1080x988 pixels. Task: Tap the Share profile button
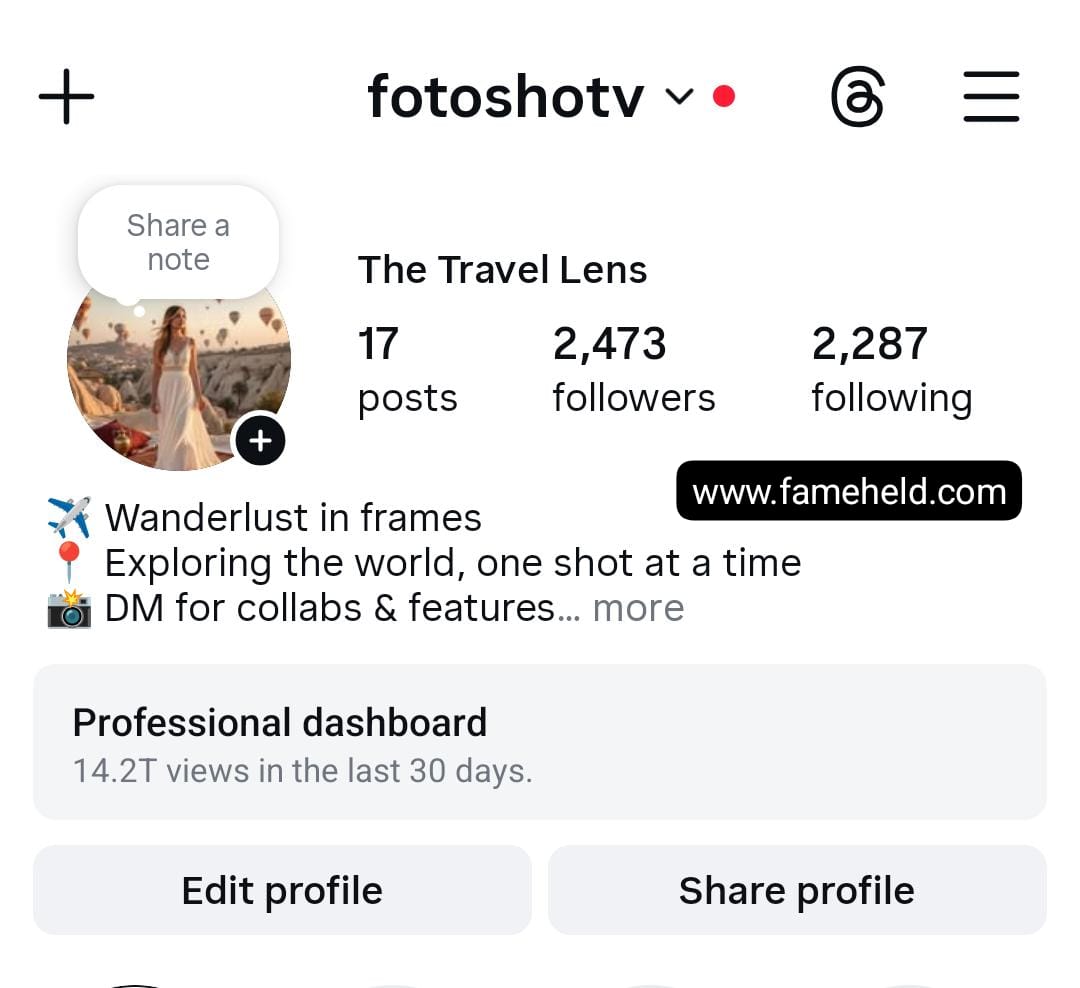click(797, 890)
